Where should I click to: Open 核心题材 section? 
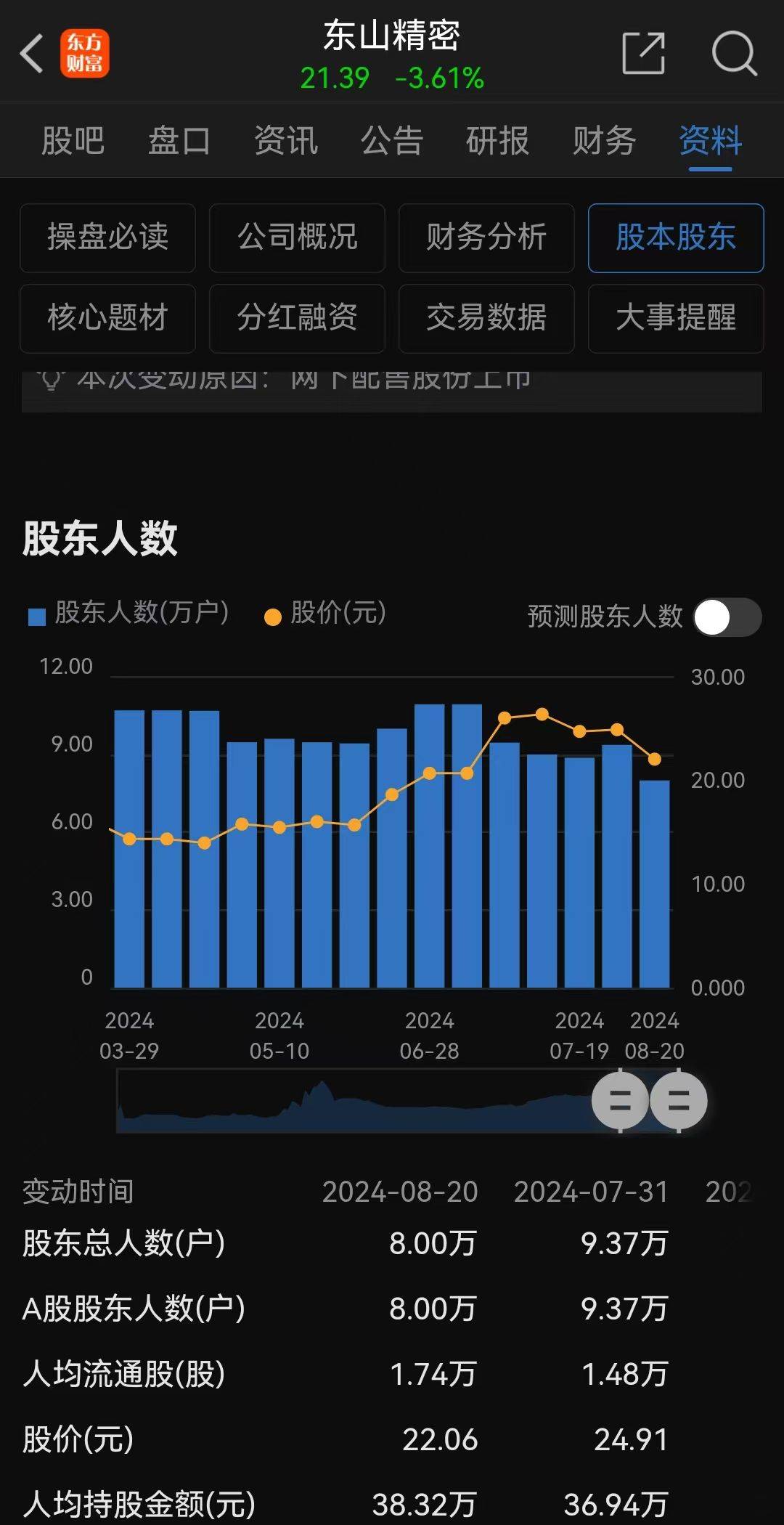click(x=107, y=319)
